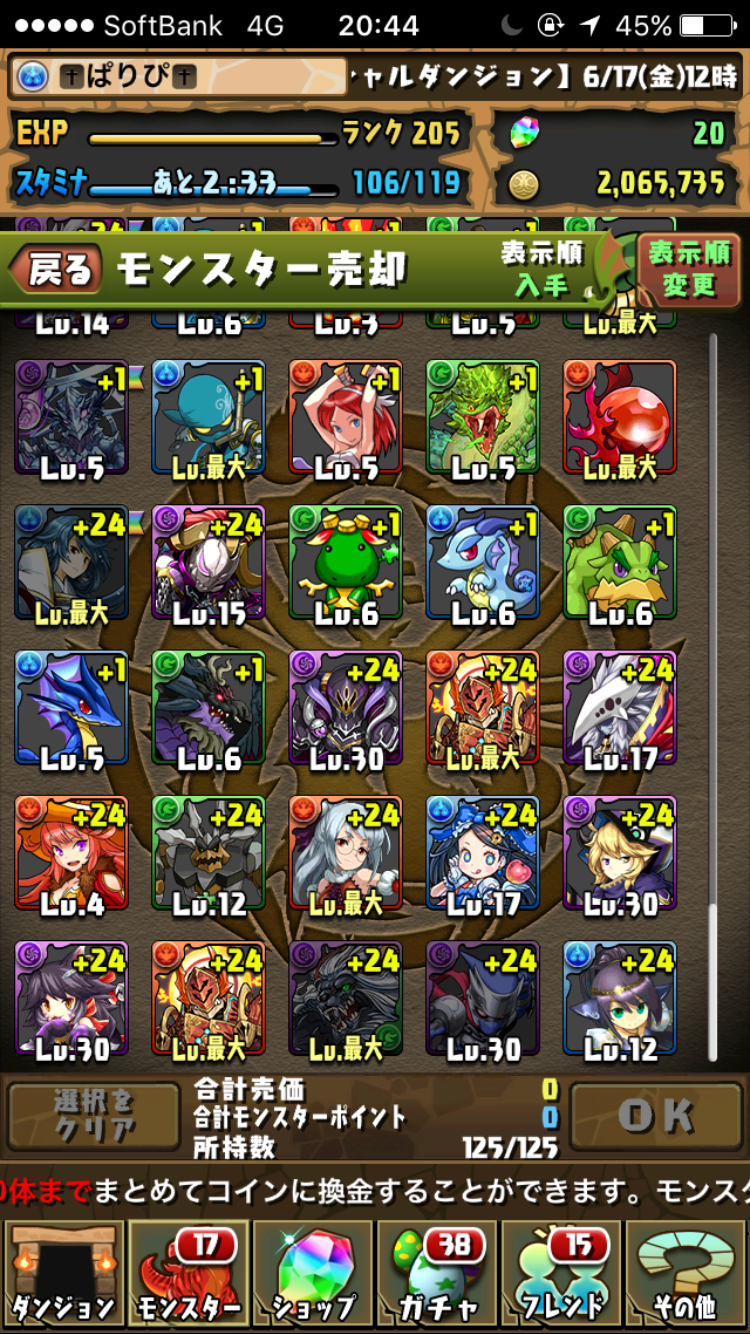Switch to モンスター tab

[188, 1276]
